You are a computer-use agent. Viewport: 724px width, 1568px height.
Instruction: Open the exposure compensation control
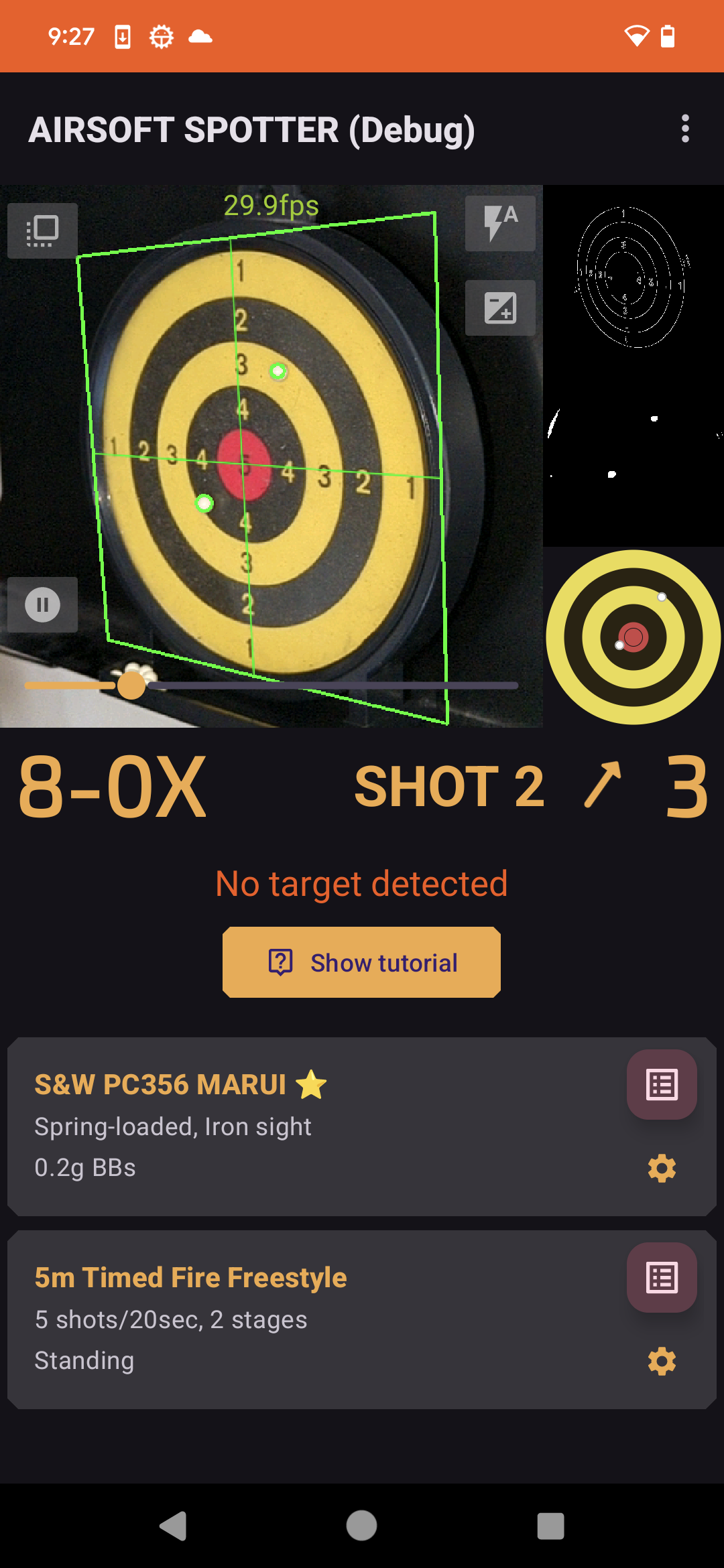[x=500, y=308]
